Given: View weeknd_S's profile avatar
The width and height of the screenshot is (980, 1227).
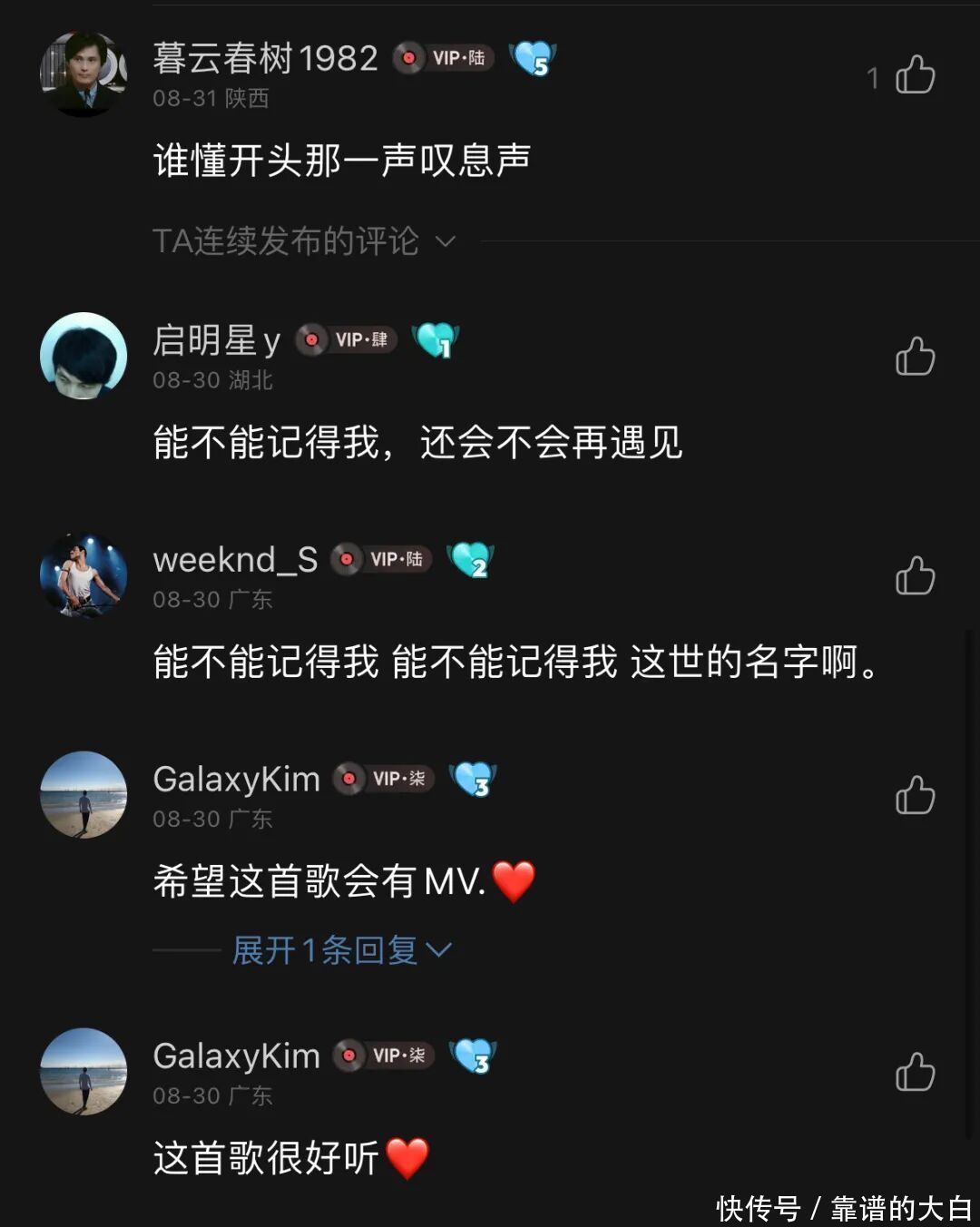Looking at the screenshot, I should tap(83, 575).
